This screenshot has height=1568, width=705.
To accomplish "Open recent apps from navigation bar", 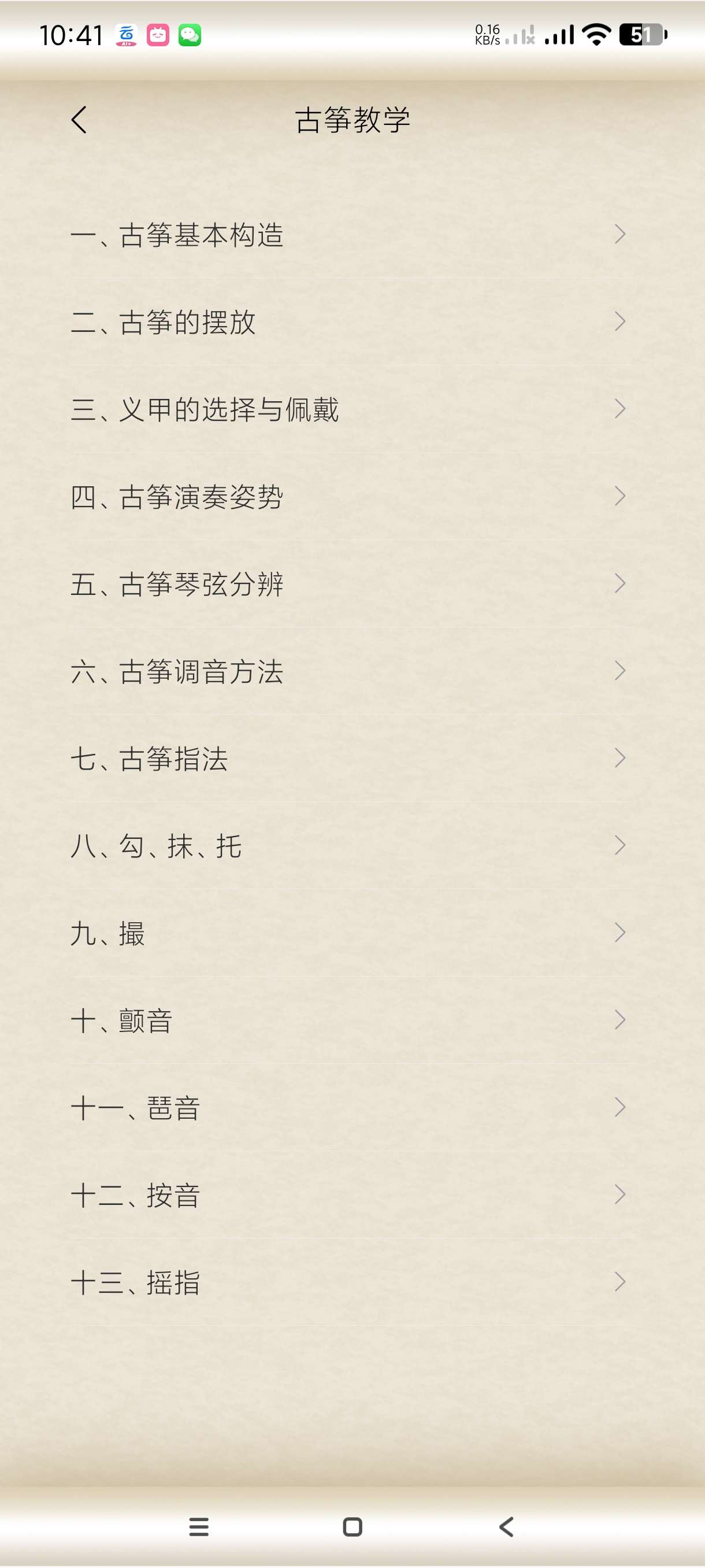I will (199, 1526).
